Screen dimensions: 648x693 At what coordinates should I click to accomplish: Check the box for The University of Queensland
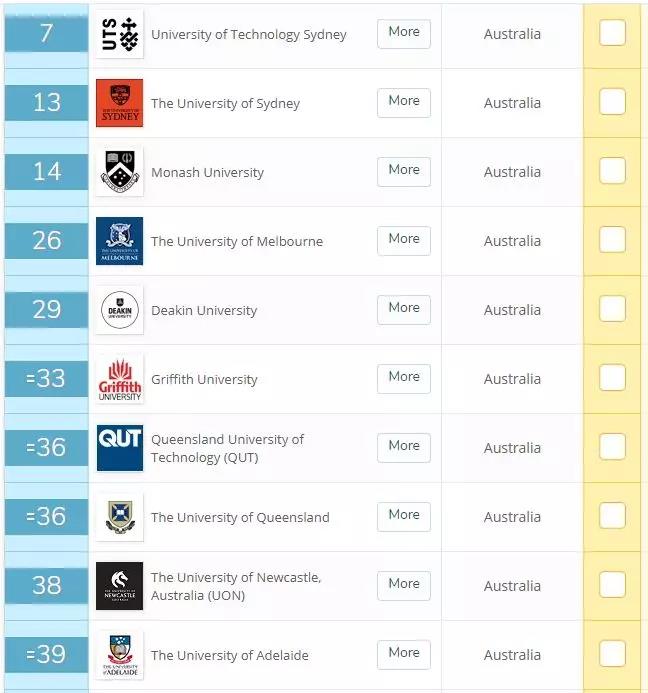point(612,516)
